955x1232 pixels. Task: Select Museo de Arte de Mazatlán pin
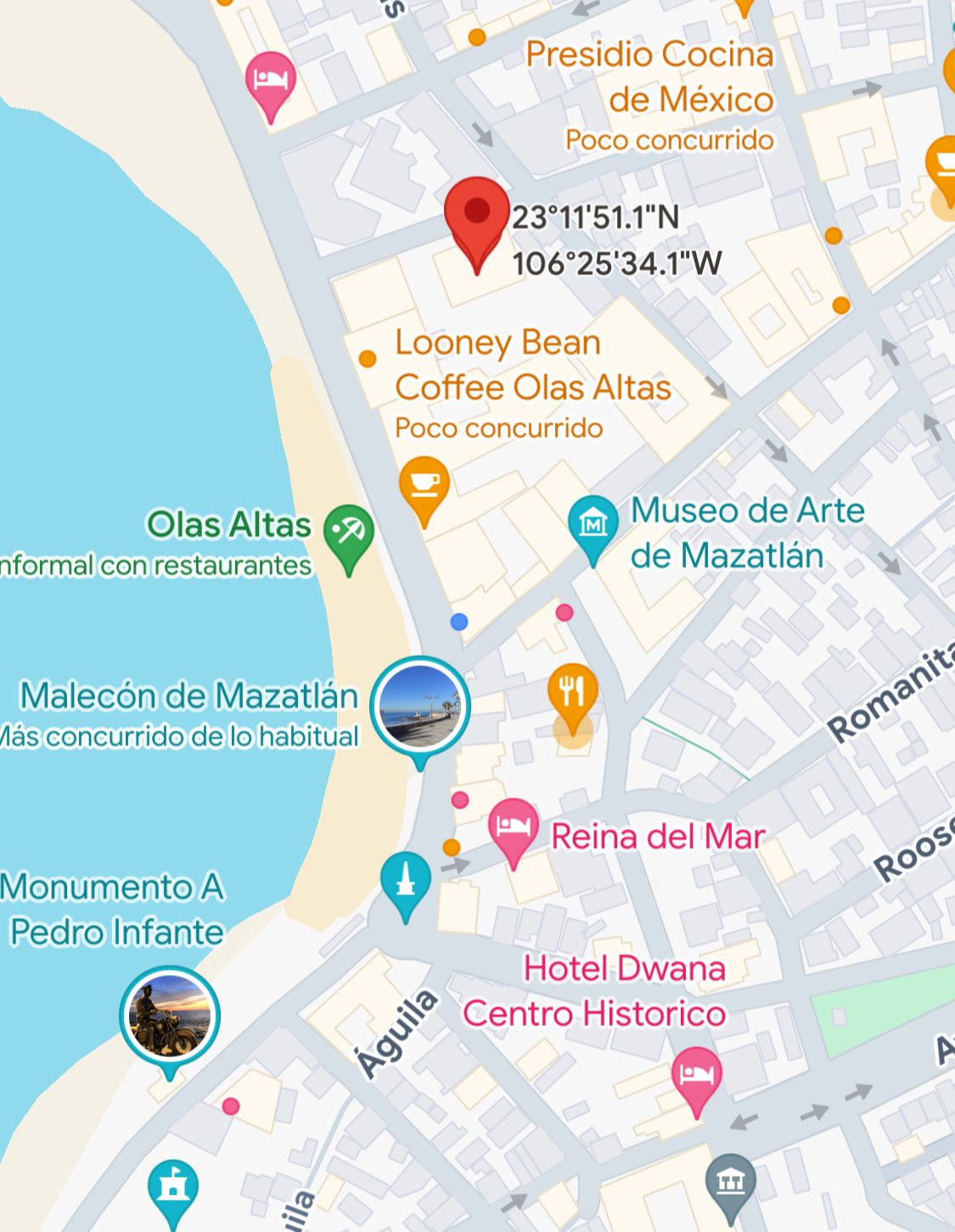pos(593,524)
